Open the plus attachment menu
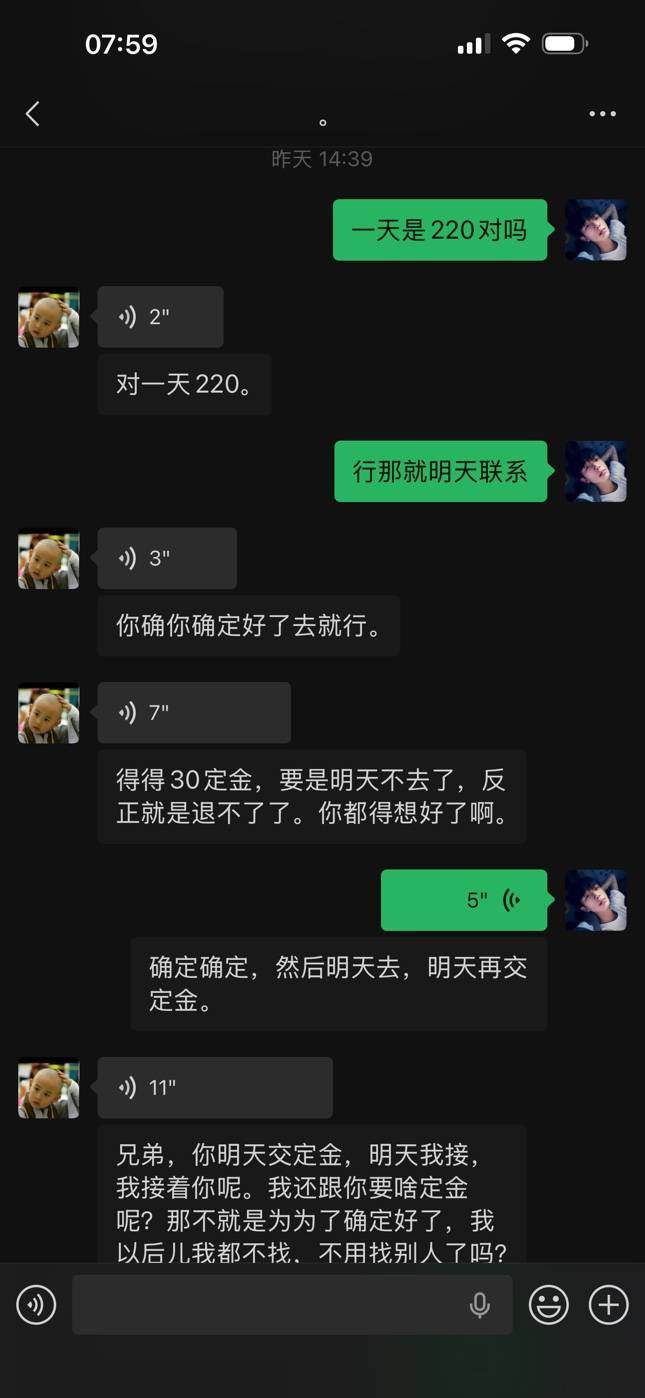645x1398 pixels. (608, 1305)
